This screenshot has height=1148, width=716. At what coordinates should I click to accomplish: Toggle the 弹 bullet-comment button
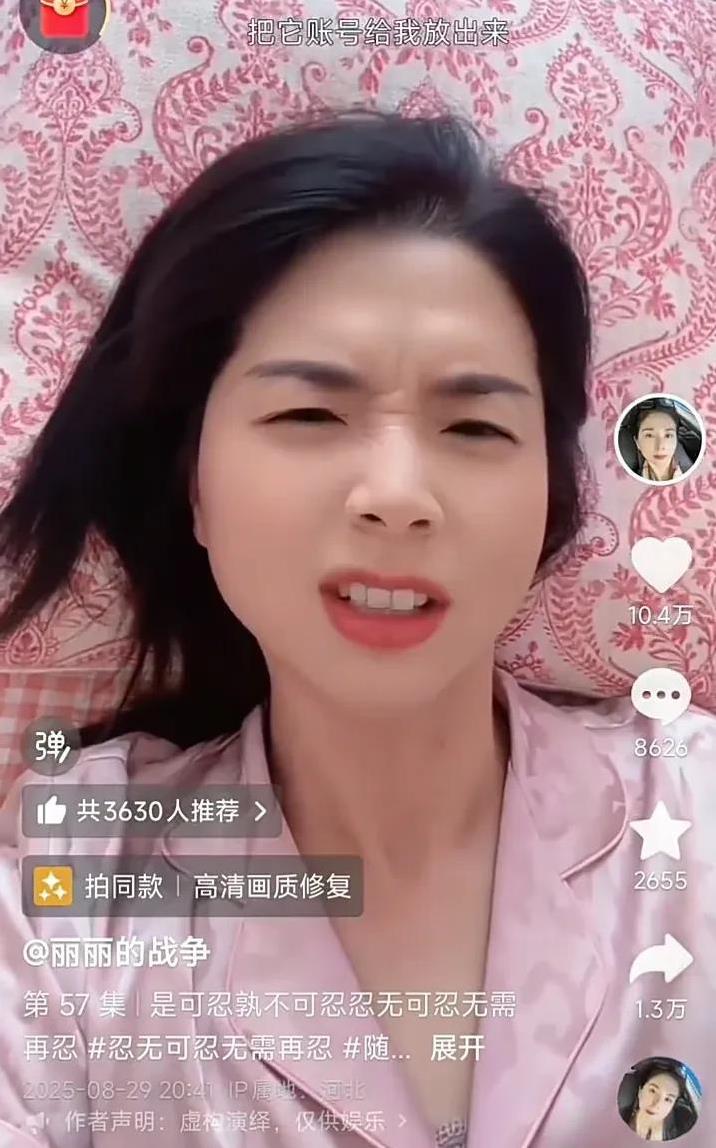(51, 746)
